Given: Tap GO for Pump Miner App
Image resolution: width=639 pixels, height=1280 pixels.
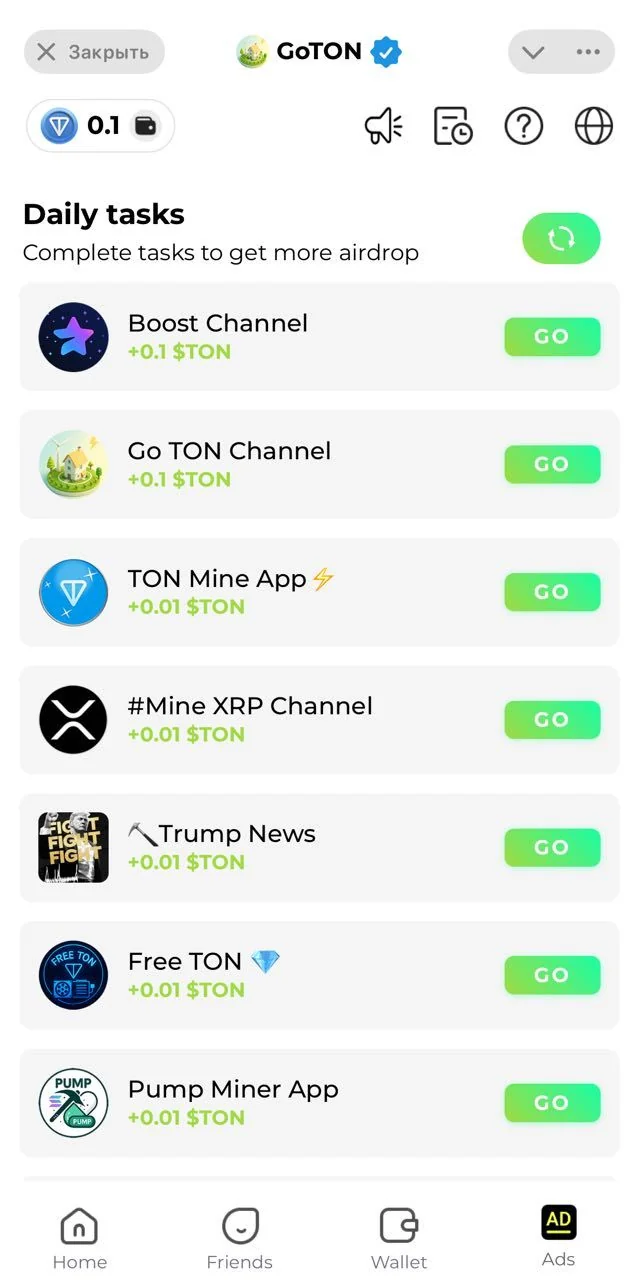Looking at the screenshot, I should coord(552,1103).
